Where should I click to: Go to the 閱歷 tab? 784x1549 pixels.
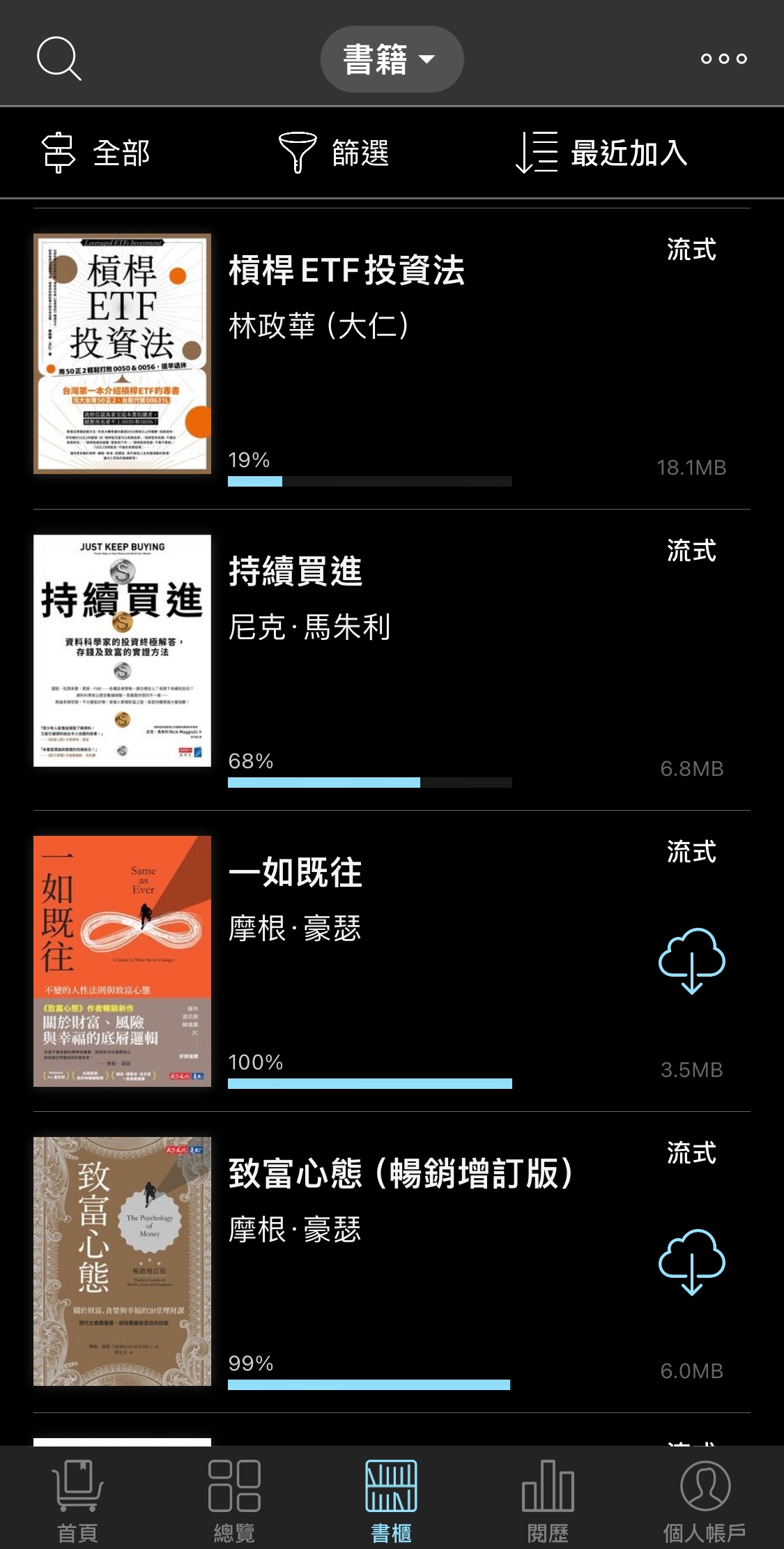548,1500
